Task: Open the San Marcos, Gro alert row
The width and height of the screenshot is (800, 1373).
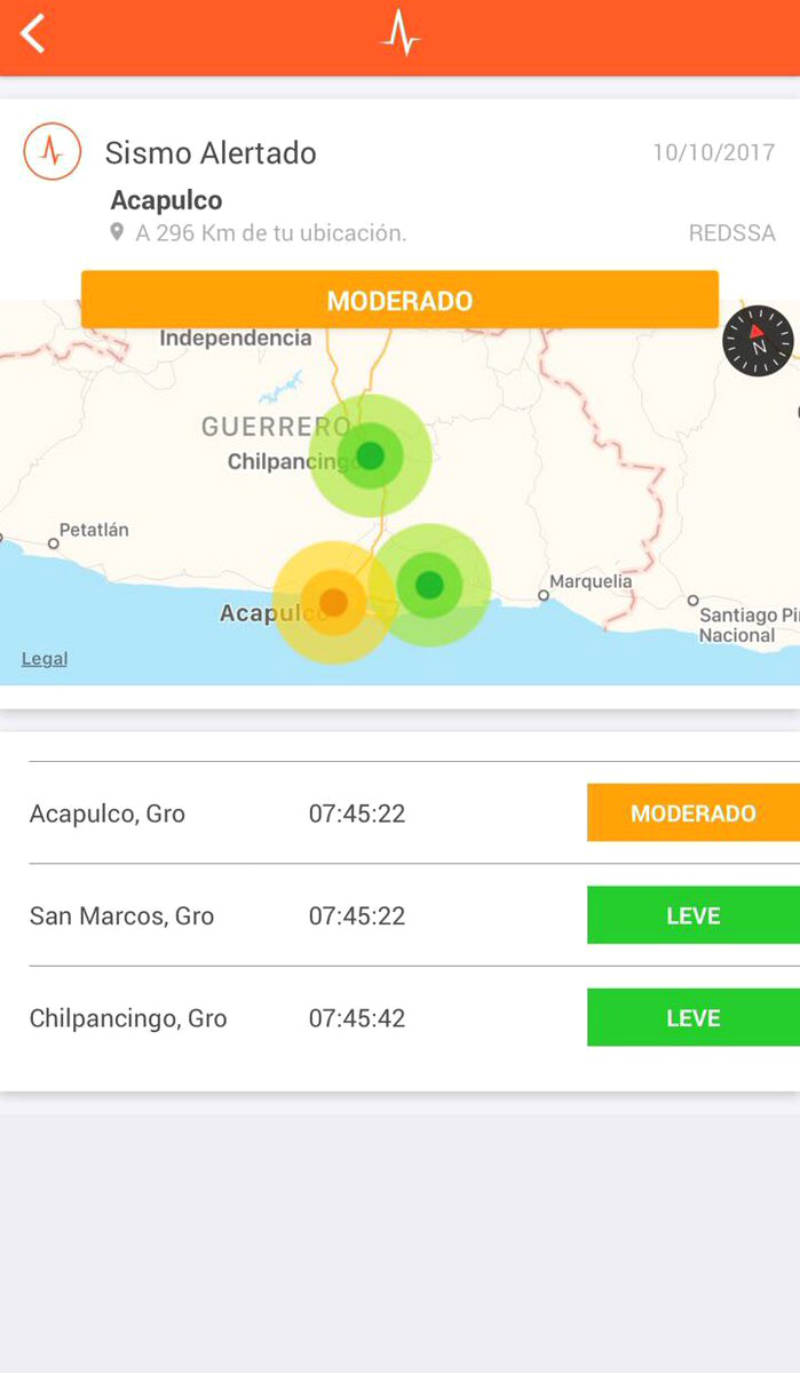Action: click(400, 916)
